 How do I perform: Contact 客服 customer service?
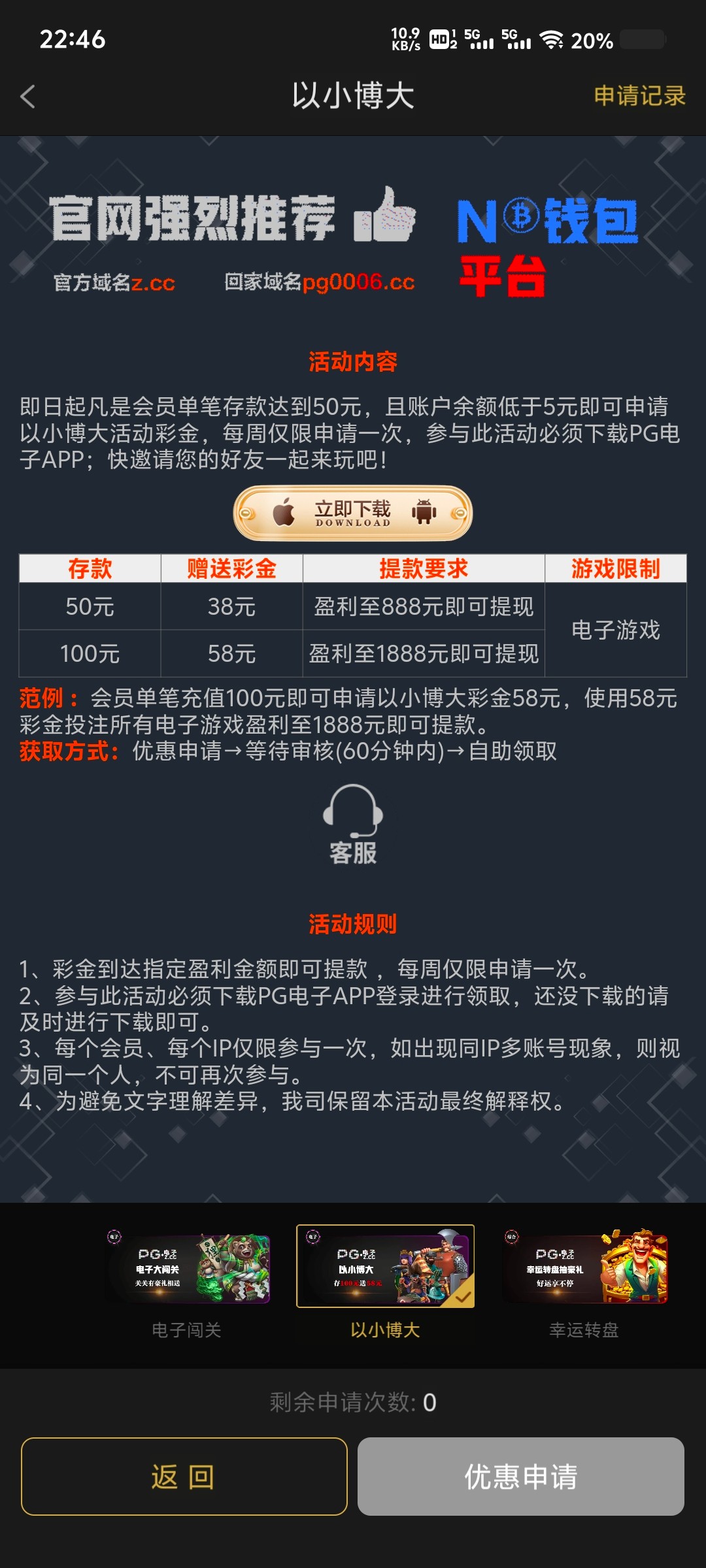point(353,825)
